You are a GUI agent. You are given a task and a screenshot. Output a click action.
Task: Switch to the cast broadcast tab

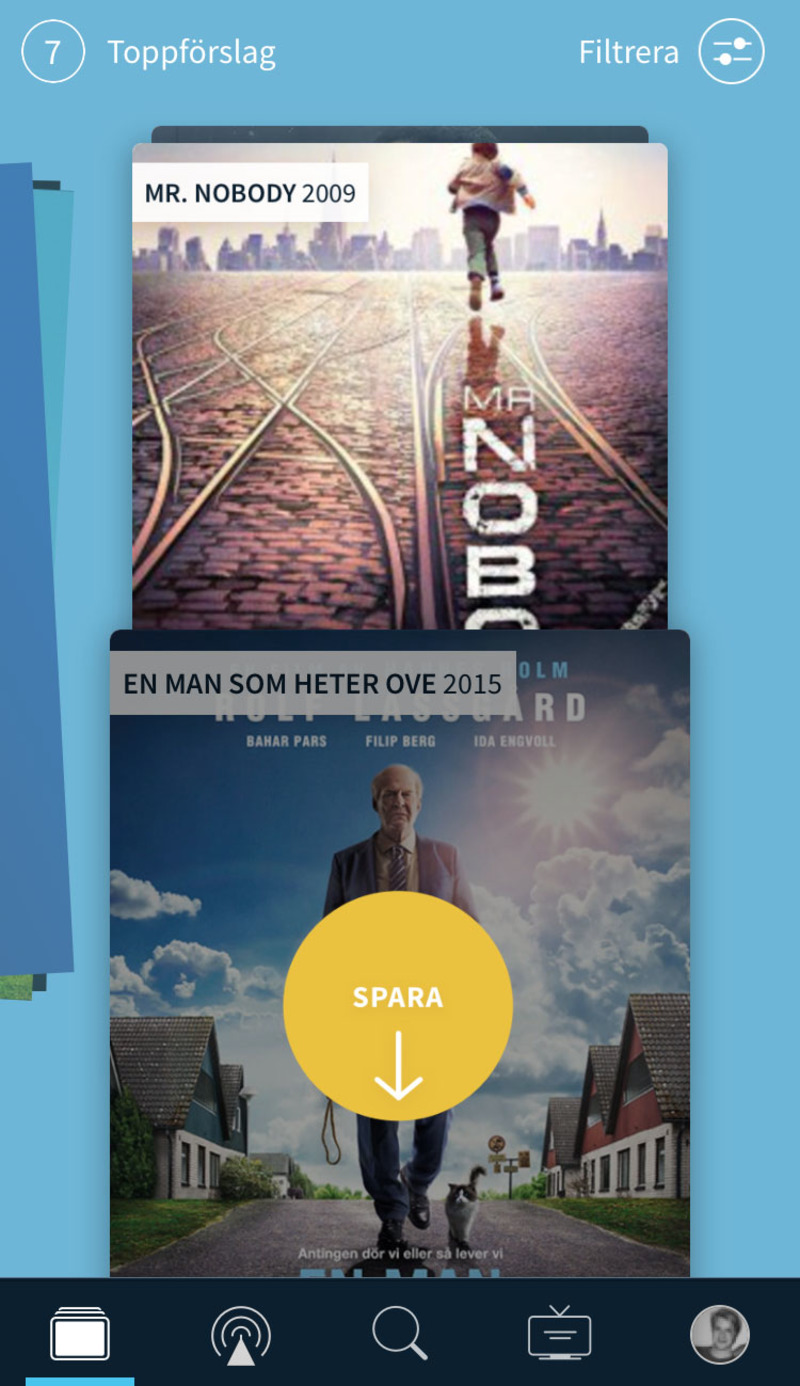pos(240,1335)
